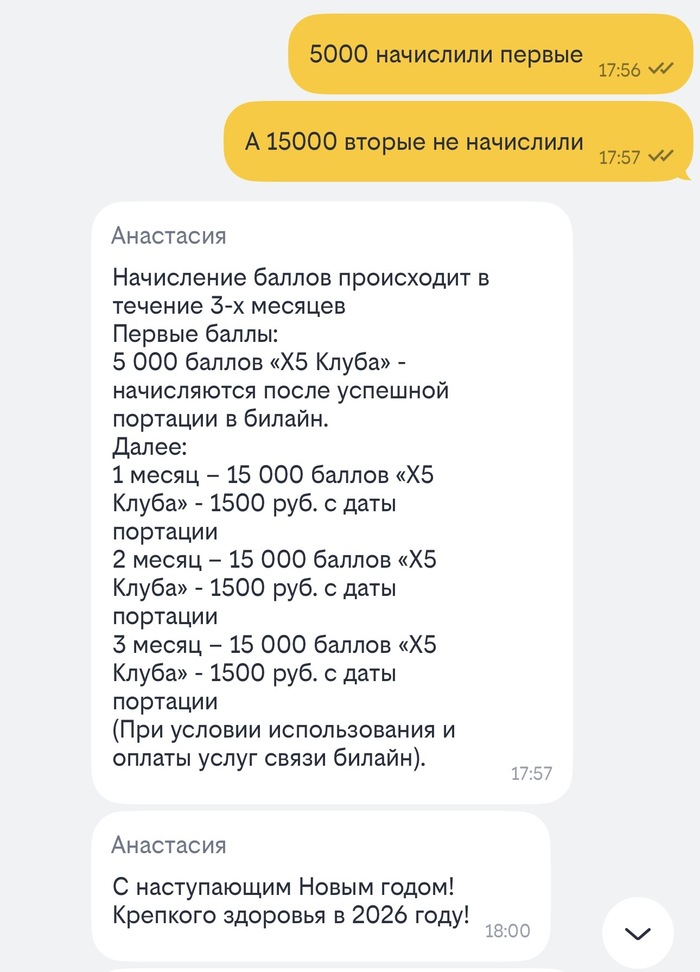Jump to the latest message with the down-arrow button
The width and height of the screenshot is (700, 972).
point(638,932)
